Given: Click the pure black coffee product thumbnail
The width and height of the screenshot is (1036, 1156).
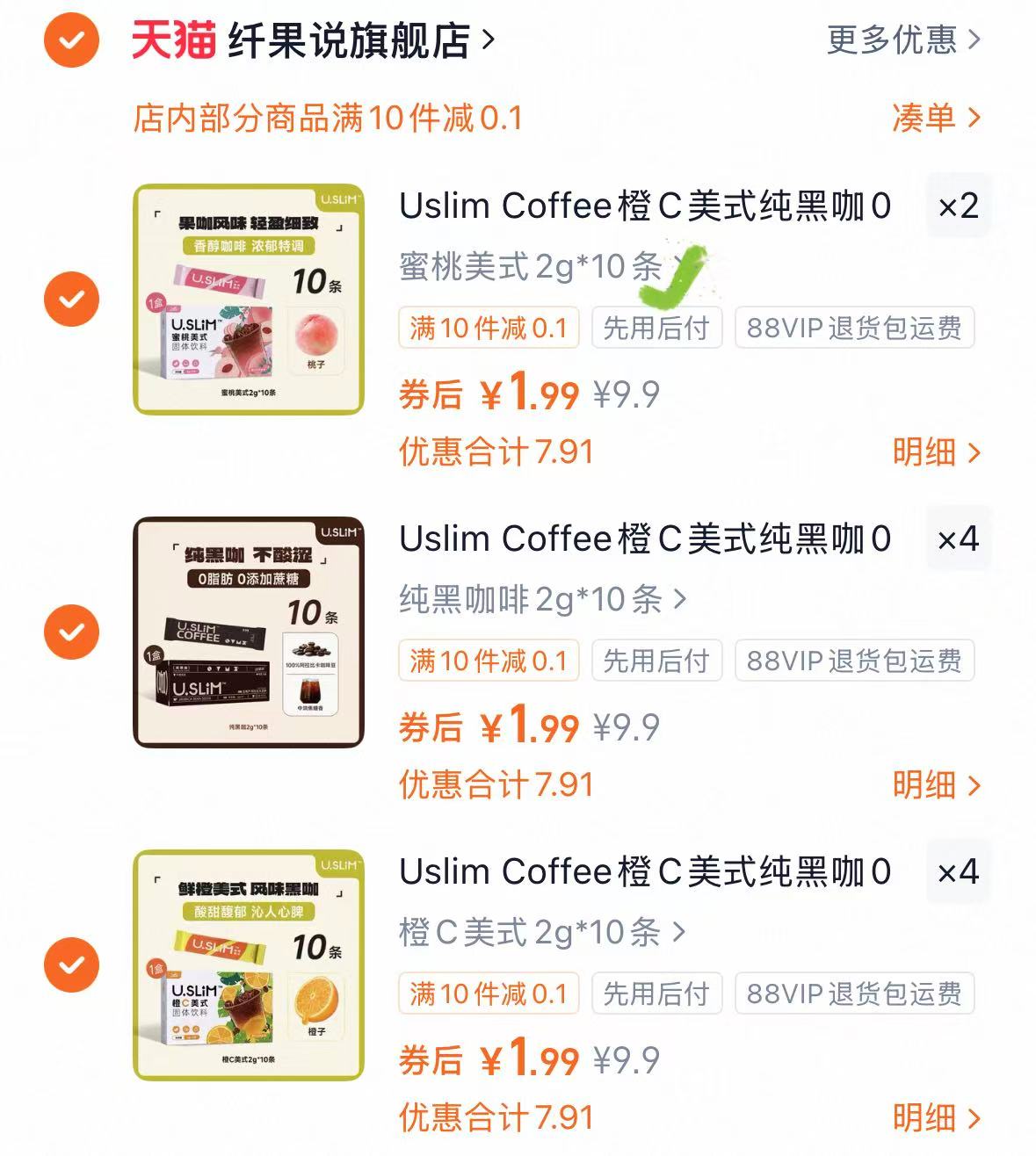Looking at the screenshot, I should tap(249, 629).
